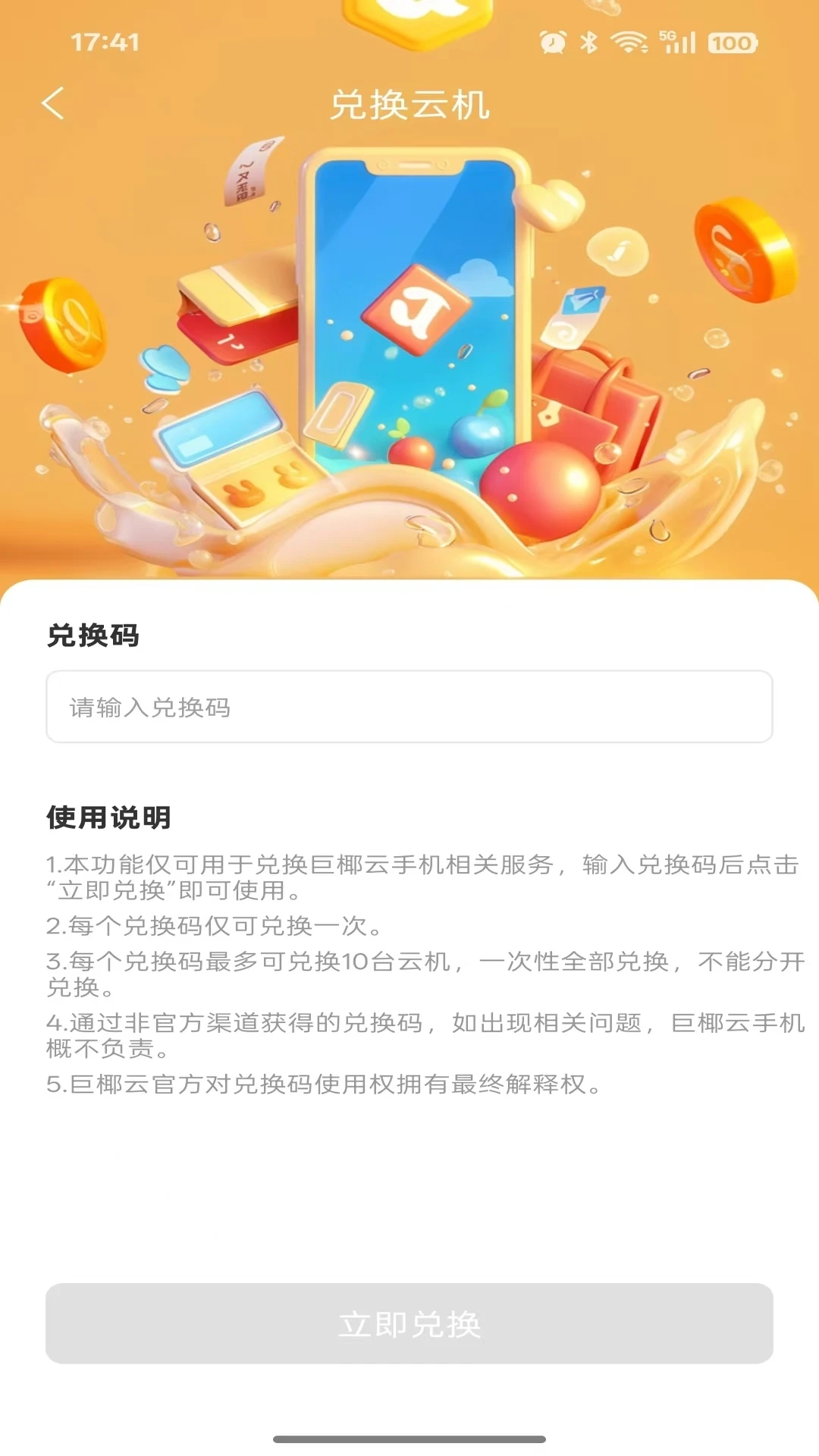This screenshot has height=1456, width=819.
Task: Focus the 请输入兑换码 code field
Action: point(409,707)
